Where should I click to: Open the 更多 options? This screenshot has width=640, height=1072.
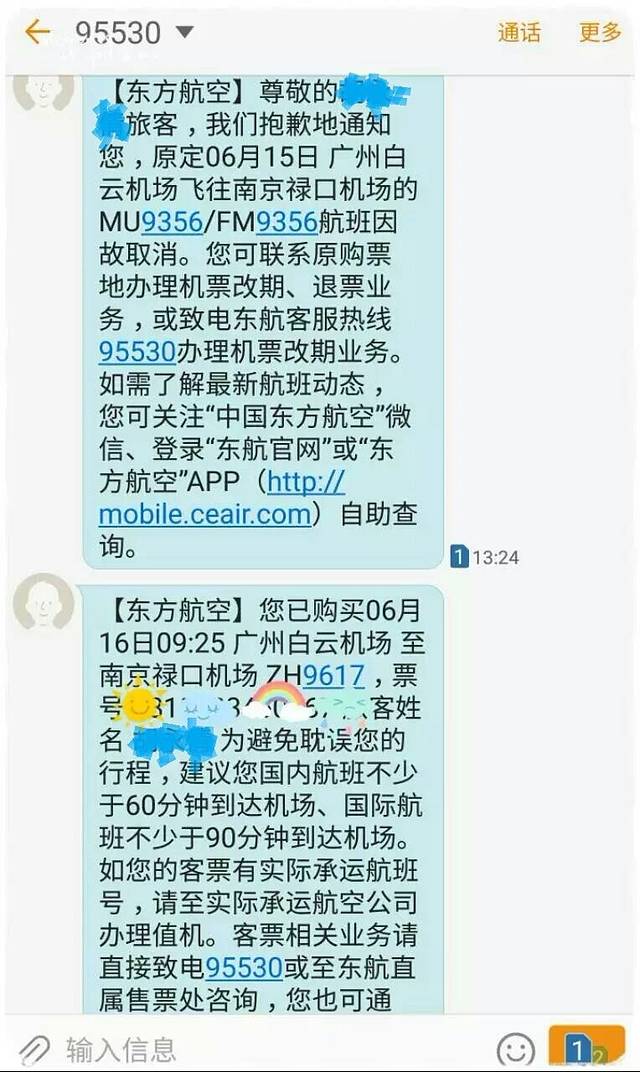[600, 33]
